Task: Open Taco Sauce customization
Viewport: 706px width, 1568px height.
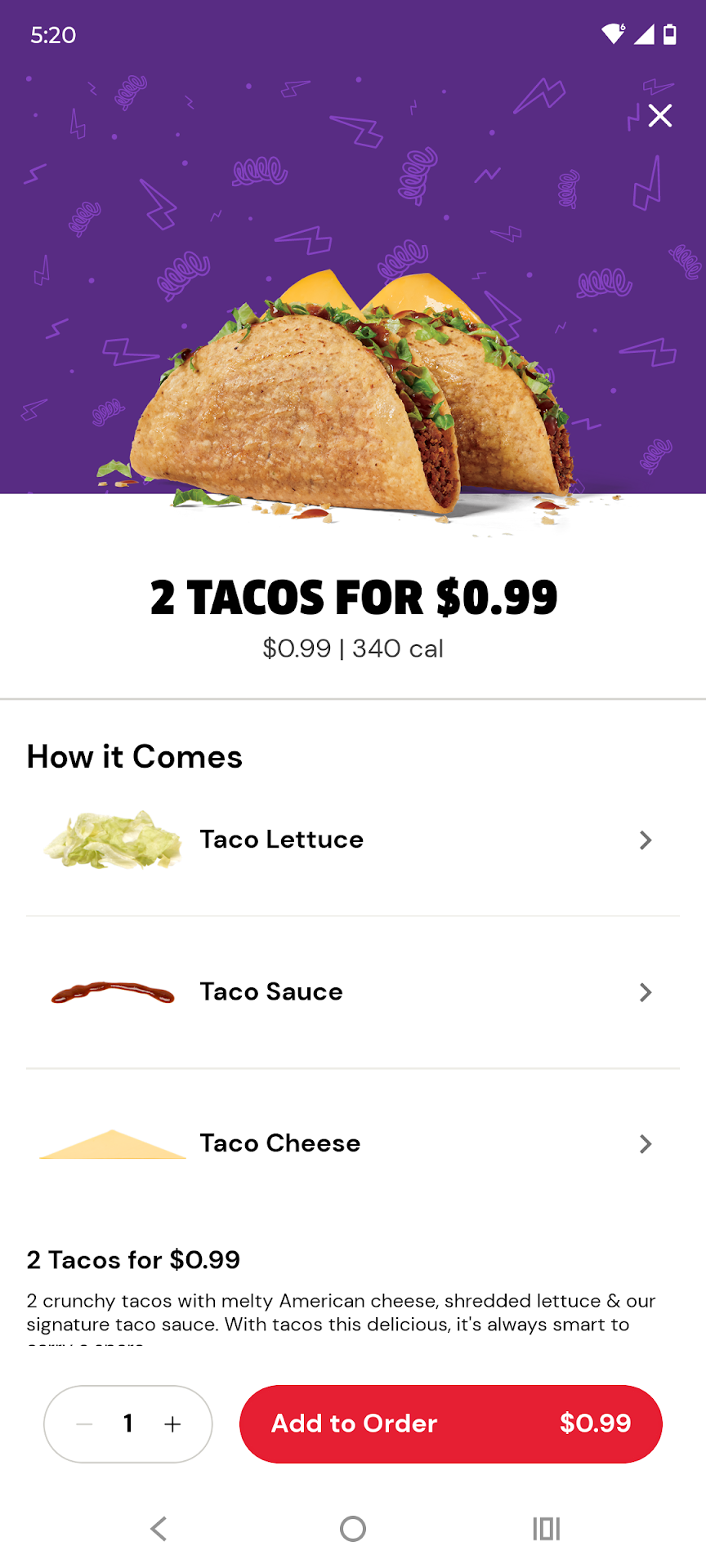Action: coord(353,991)
